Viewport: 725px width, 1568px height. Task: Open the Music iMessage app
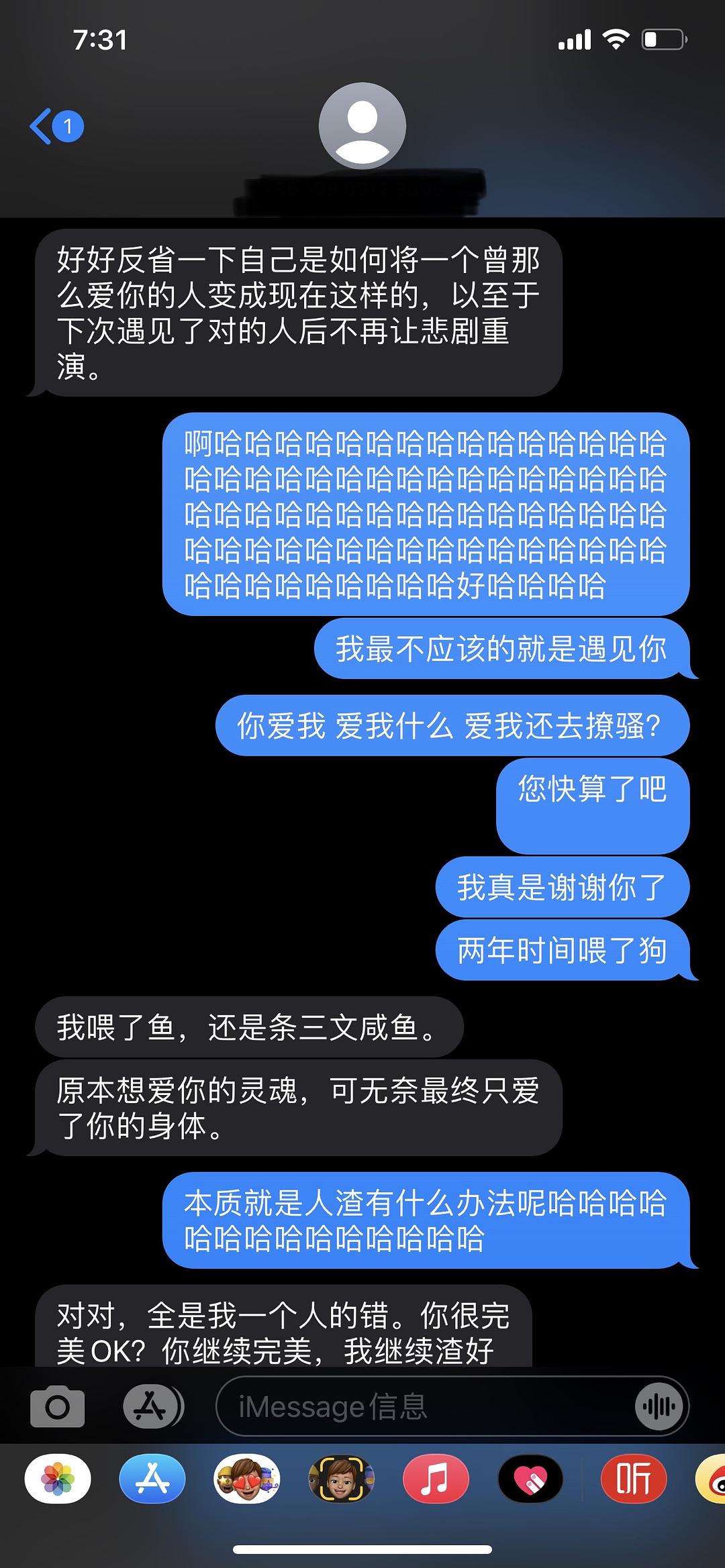tap(435, 1479)
